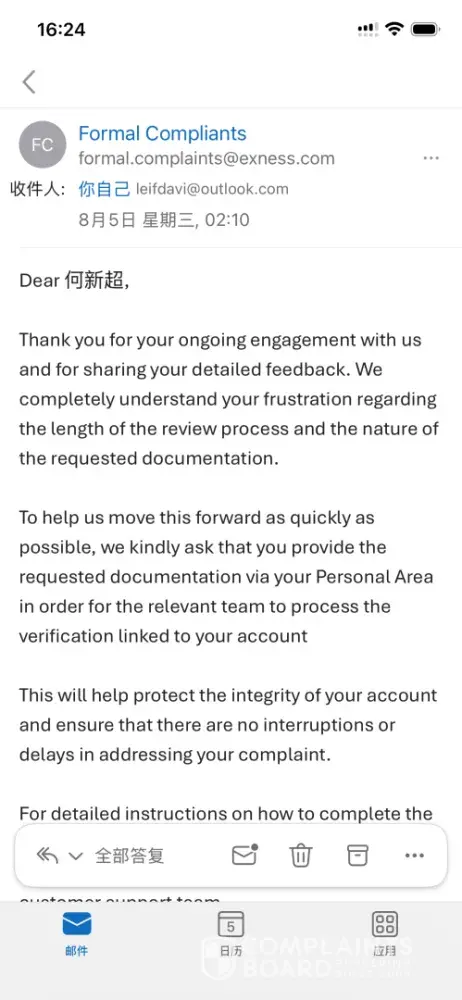Switch to the 日历 calendar tab

pos(231,933)
